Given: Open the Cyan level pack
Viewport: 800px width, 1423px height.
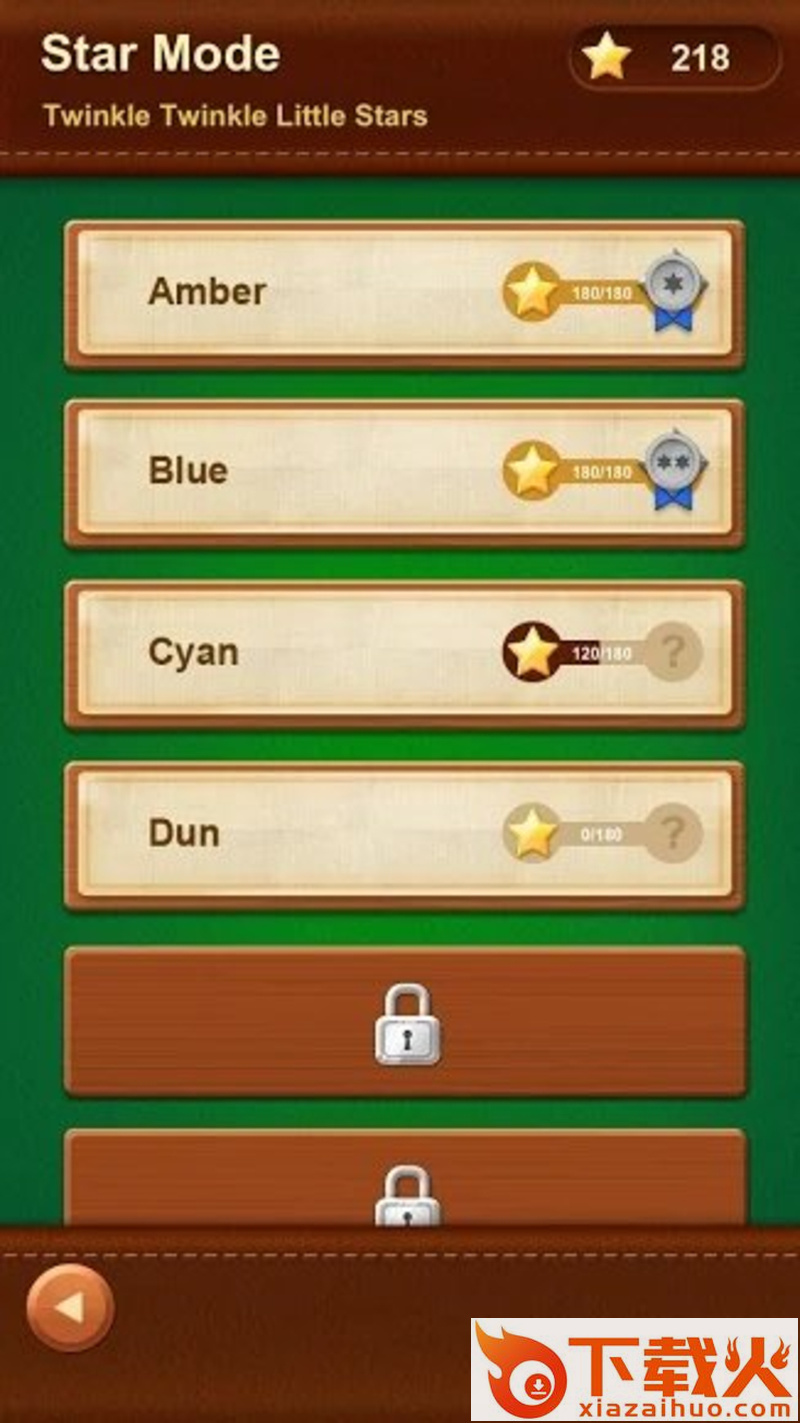Looking at the screenshot, I should pyautogui.click(x=404, y=654).
